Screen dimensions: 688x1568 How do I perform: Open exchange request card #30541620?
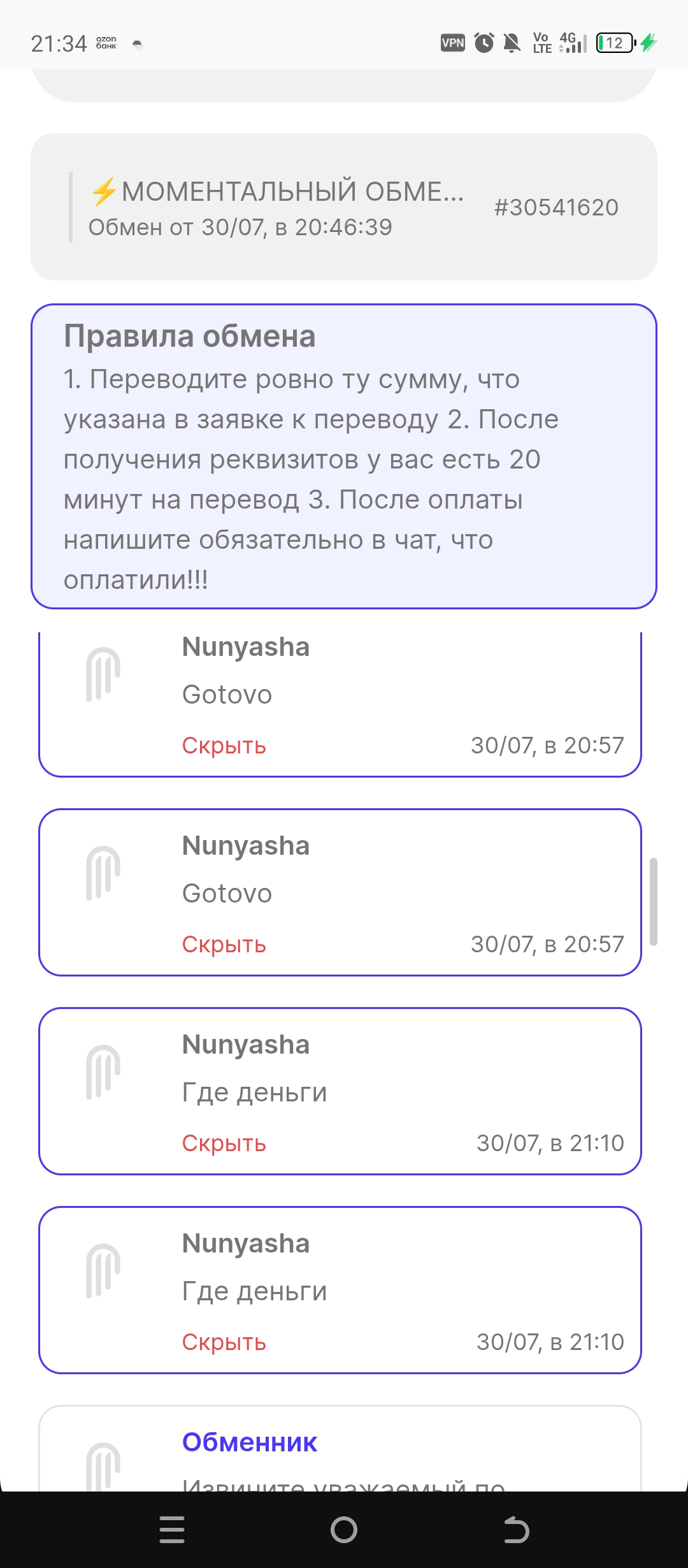pyautogui.click(x=344, y=207)
